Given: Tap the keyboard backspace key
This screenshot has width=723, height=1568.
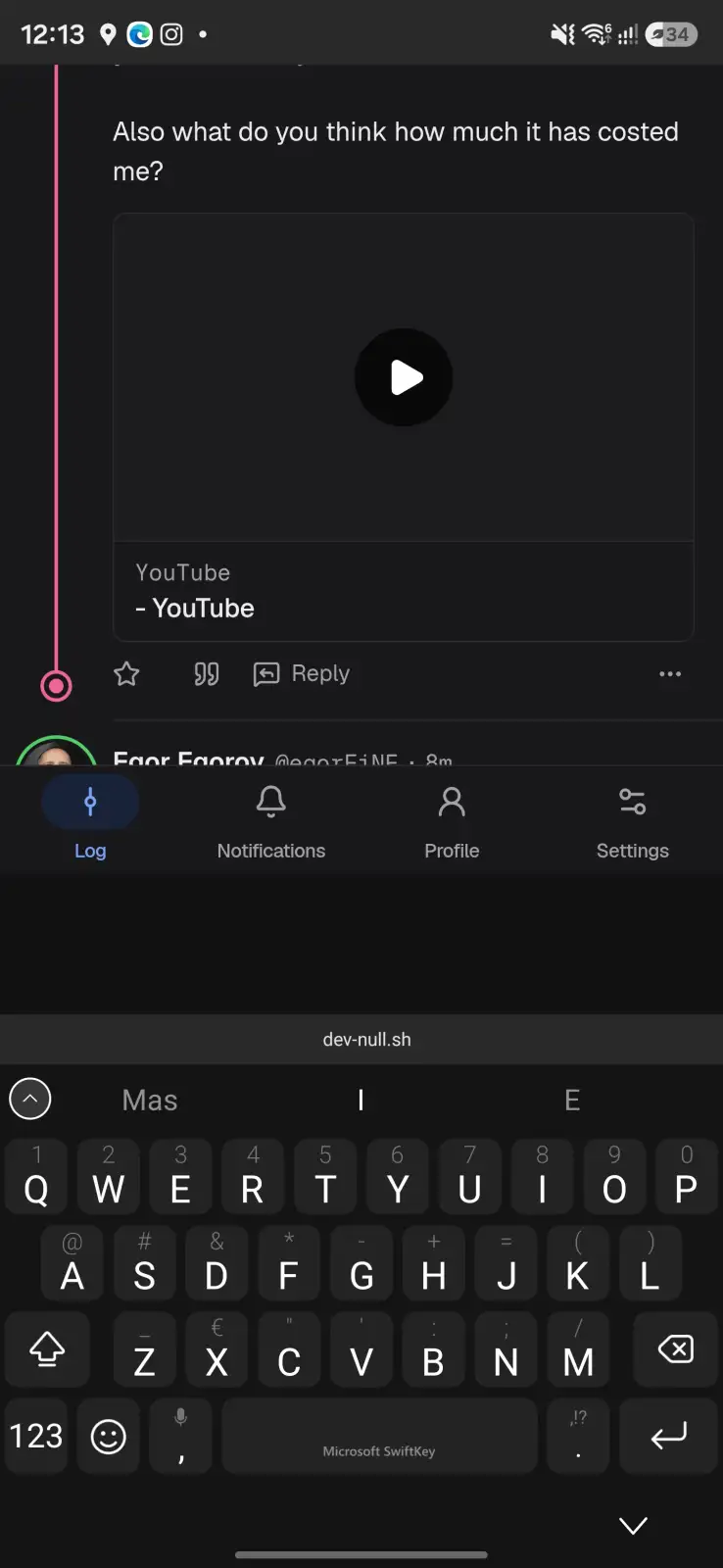Looking at the screenshot, I should tap(675, 1350).
